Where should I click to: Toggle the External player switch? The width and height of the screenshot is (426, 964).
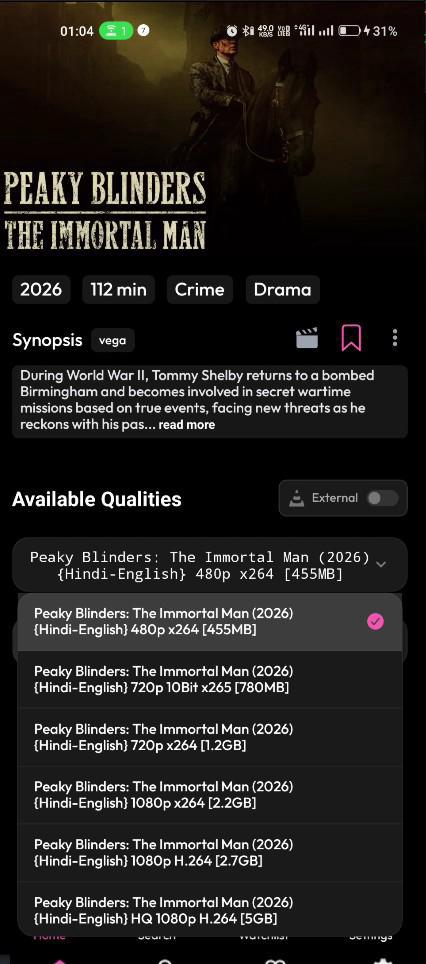tap(382, 498)
